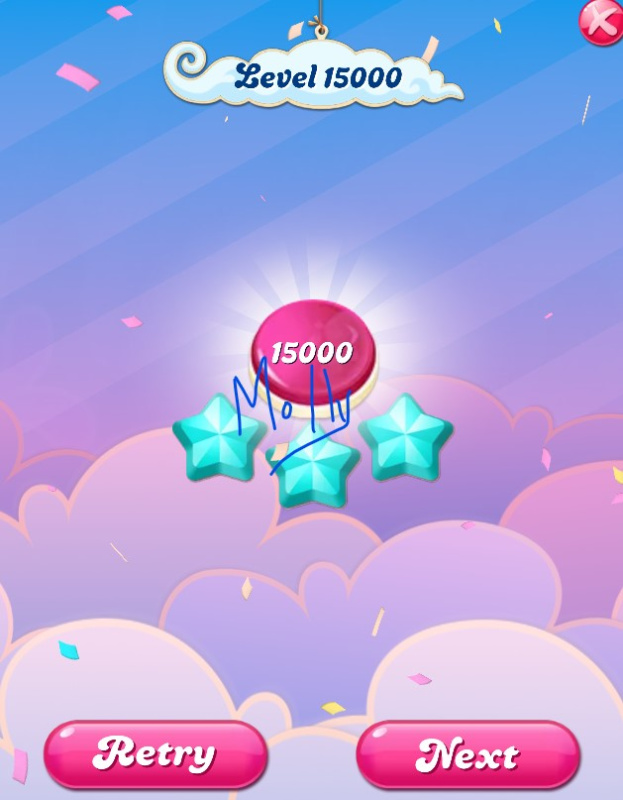Screen dimensions: 623x800
Task: Continue with the Next button
Action: click(468, 753)
